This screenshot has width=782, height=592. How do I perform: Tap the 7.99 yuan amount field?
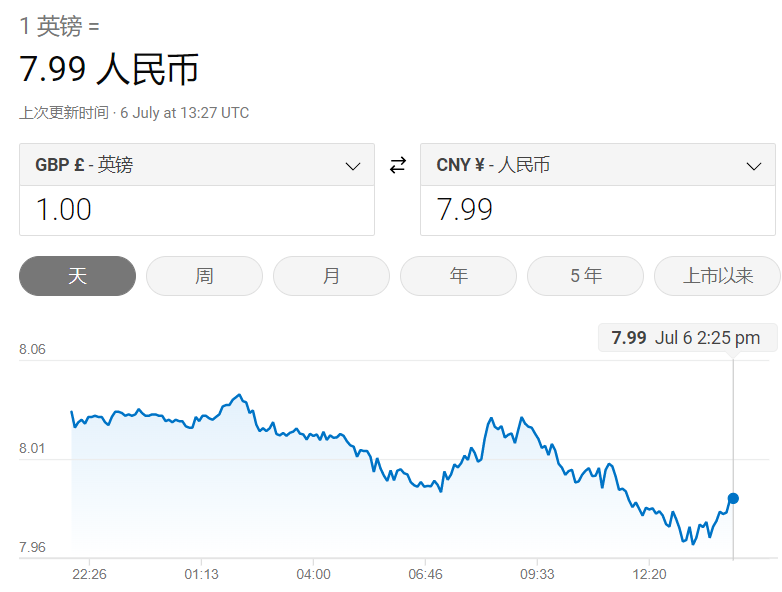(597, 210)
